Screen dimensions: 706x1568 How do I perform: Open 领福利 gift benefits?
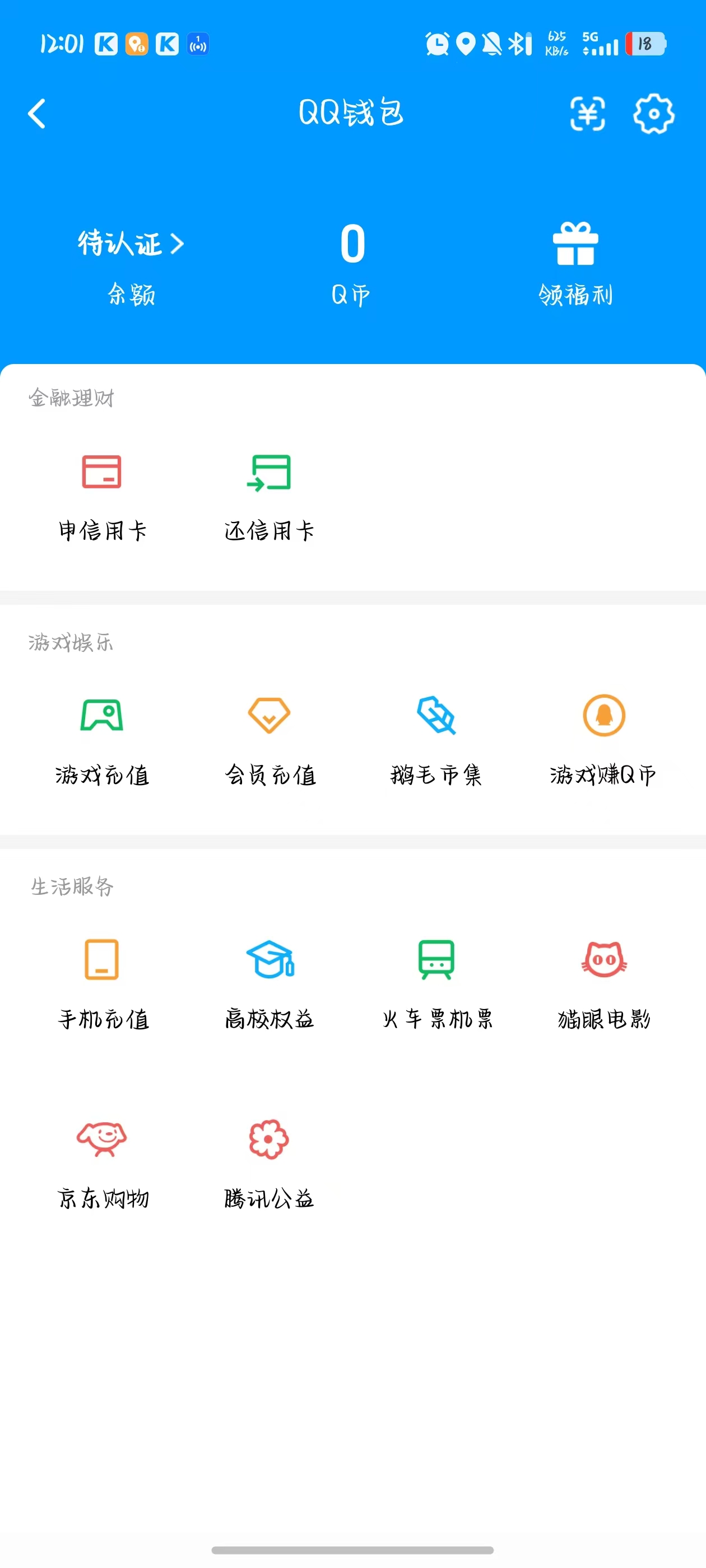coord(575,262)
